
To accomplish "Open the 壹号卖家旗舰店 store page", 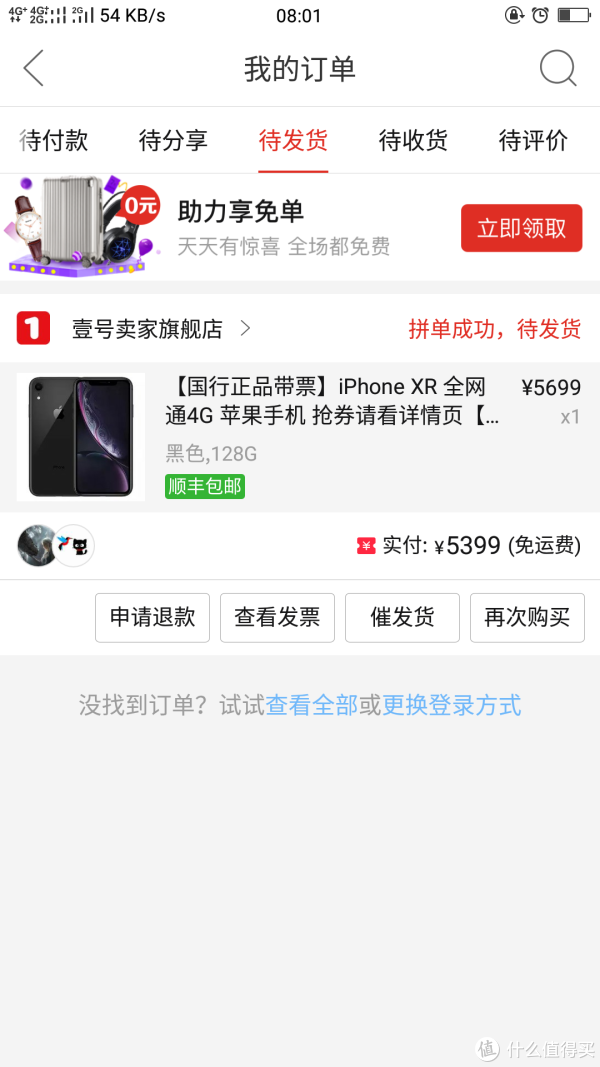I will click(x=161, y=329).
